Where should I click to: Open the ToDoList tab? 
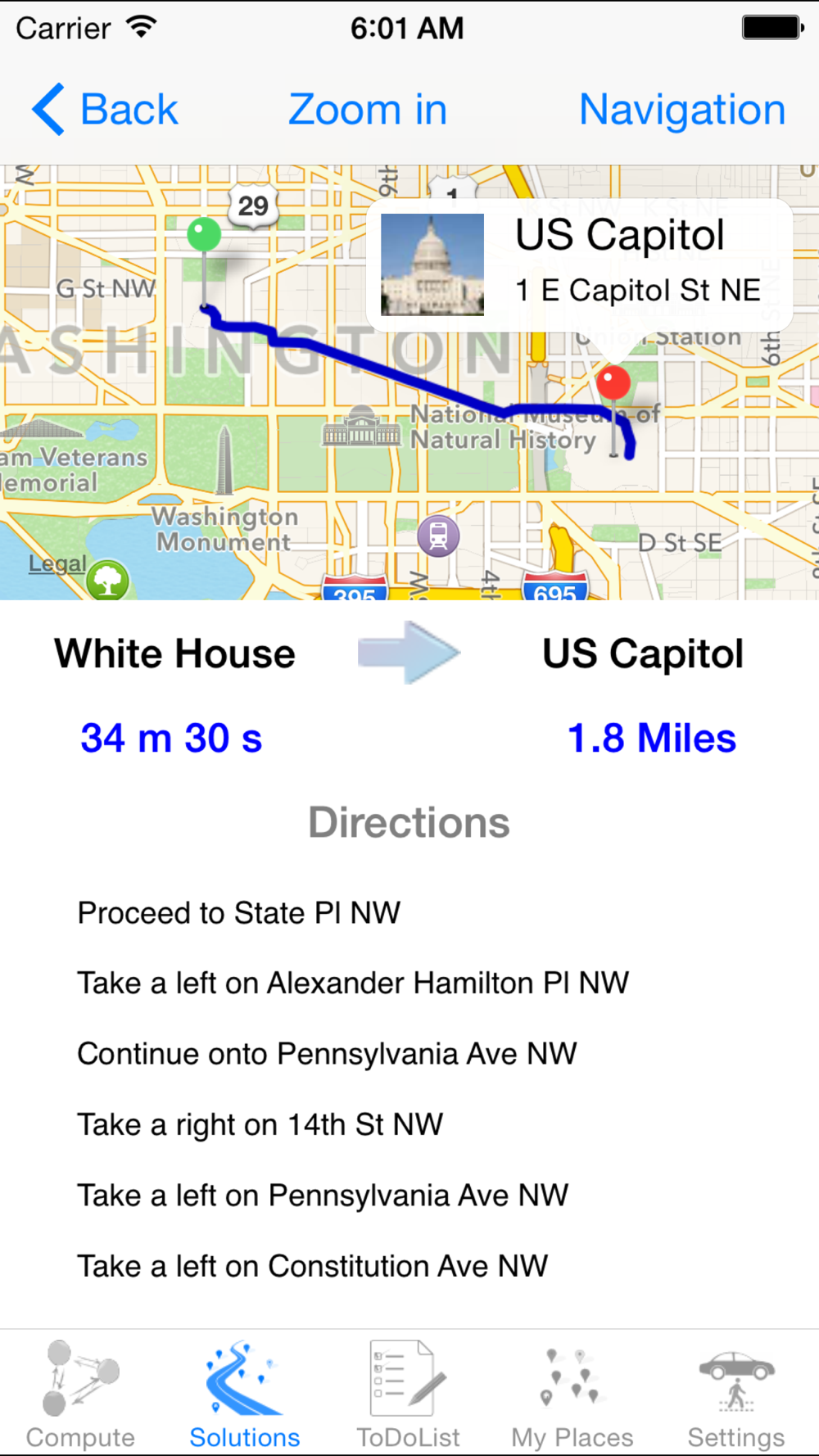[409, 1394]
